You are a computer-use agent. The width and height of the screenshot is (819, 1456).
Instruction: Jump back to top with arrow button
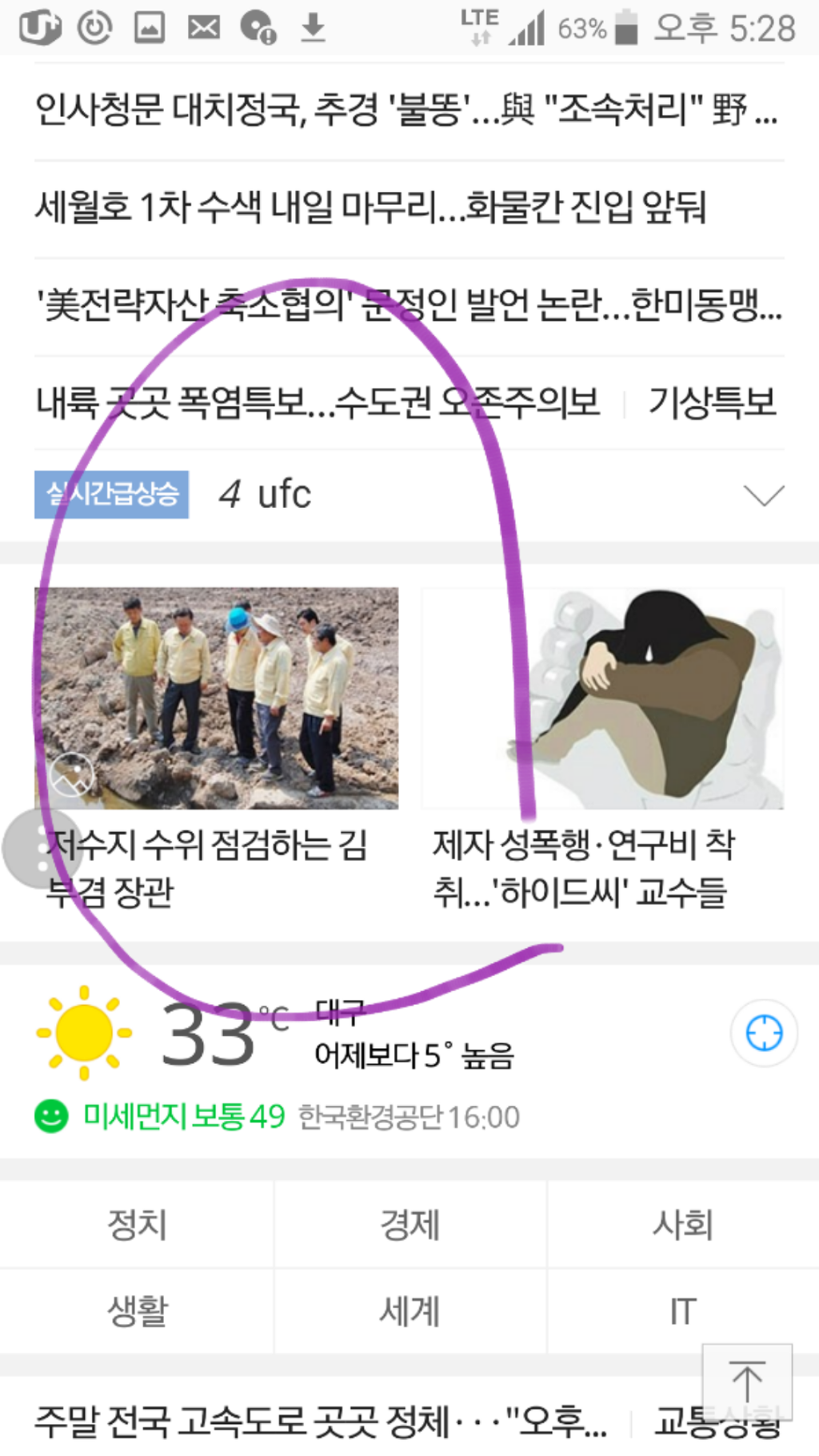coord(747,1382)
